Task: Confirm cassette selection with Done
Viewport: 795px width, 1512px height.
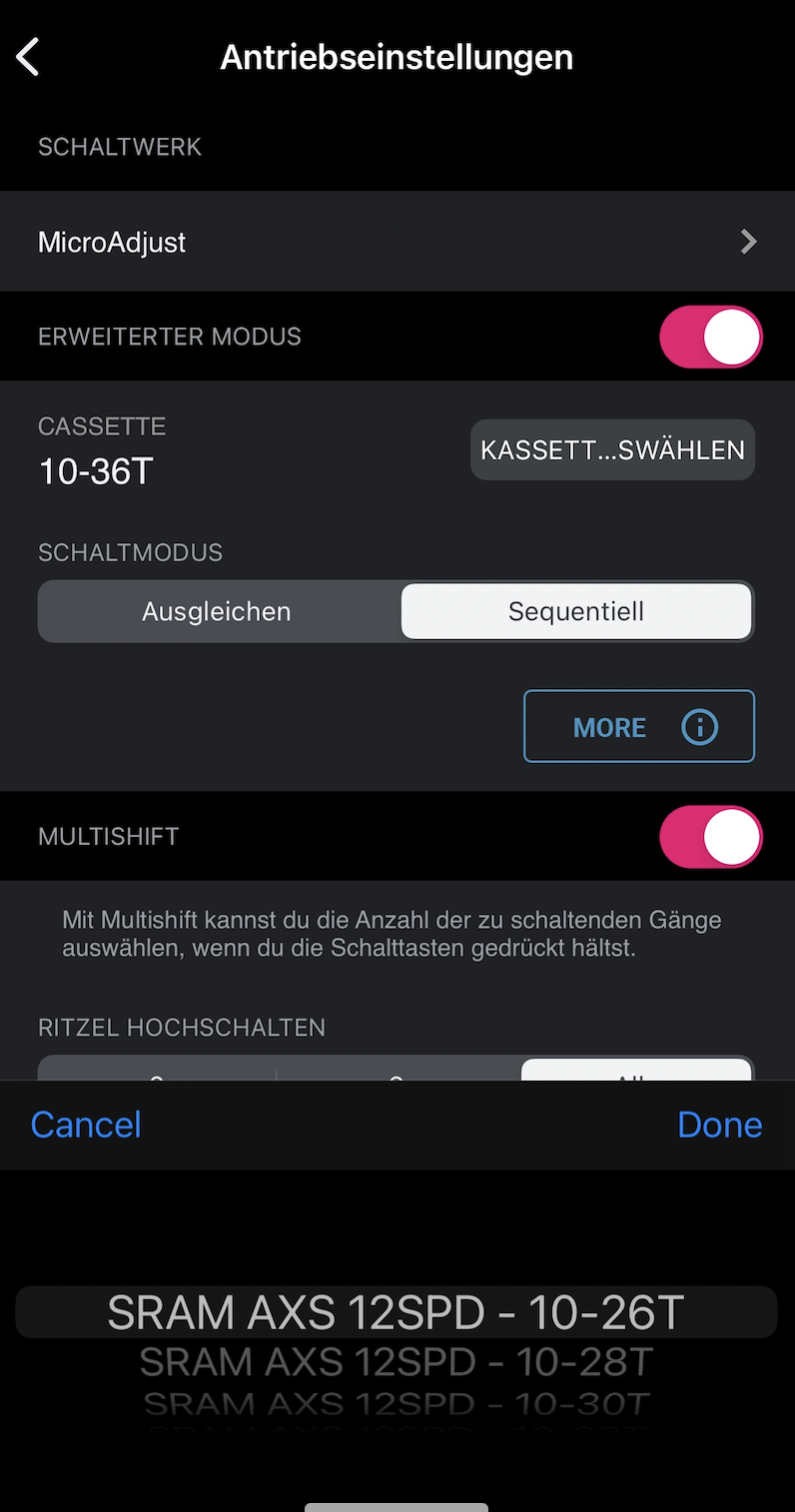Action: tap(719, 1125)
